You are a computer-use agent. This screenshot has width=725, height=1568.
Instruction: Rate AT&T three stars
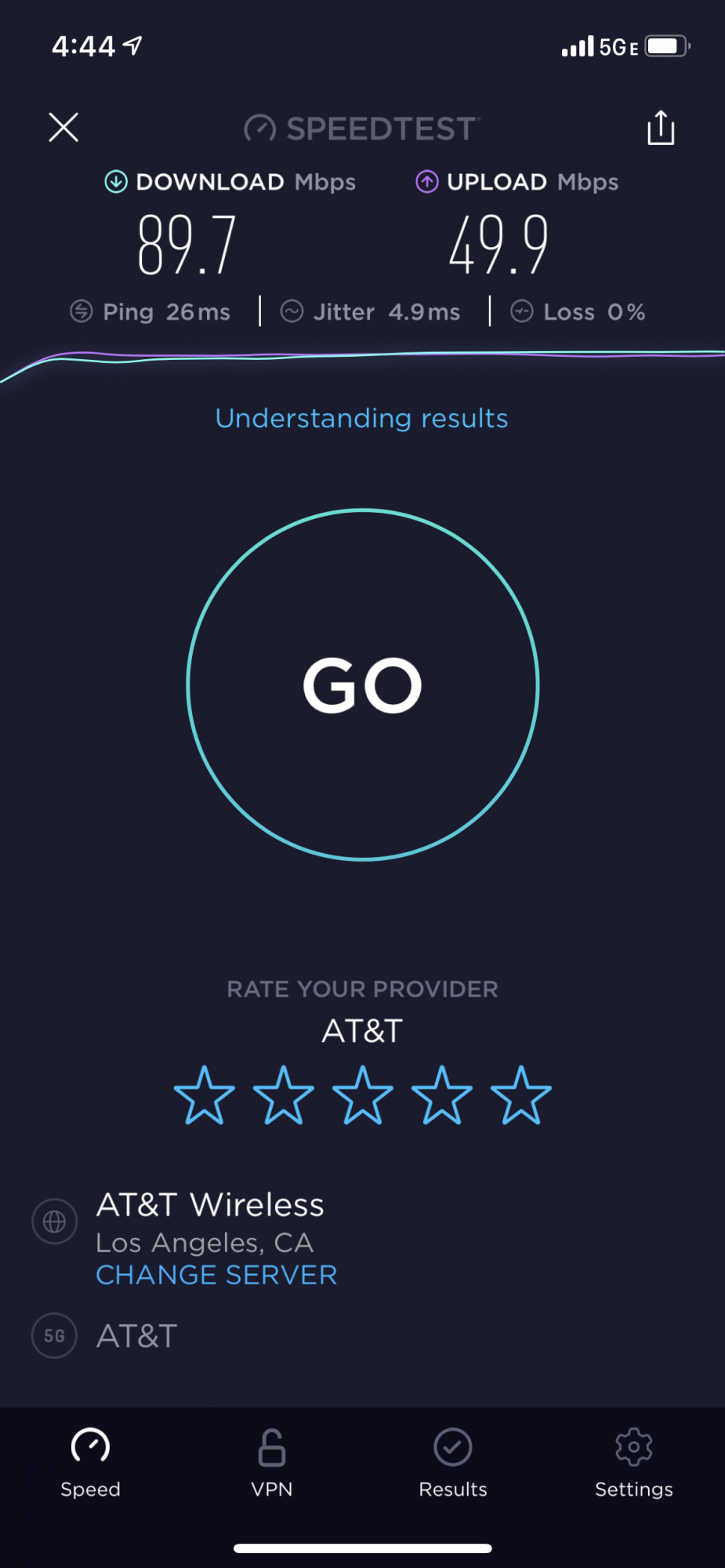[x=363, y=1095]
